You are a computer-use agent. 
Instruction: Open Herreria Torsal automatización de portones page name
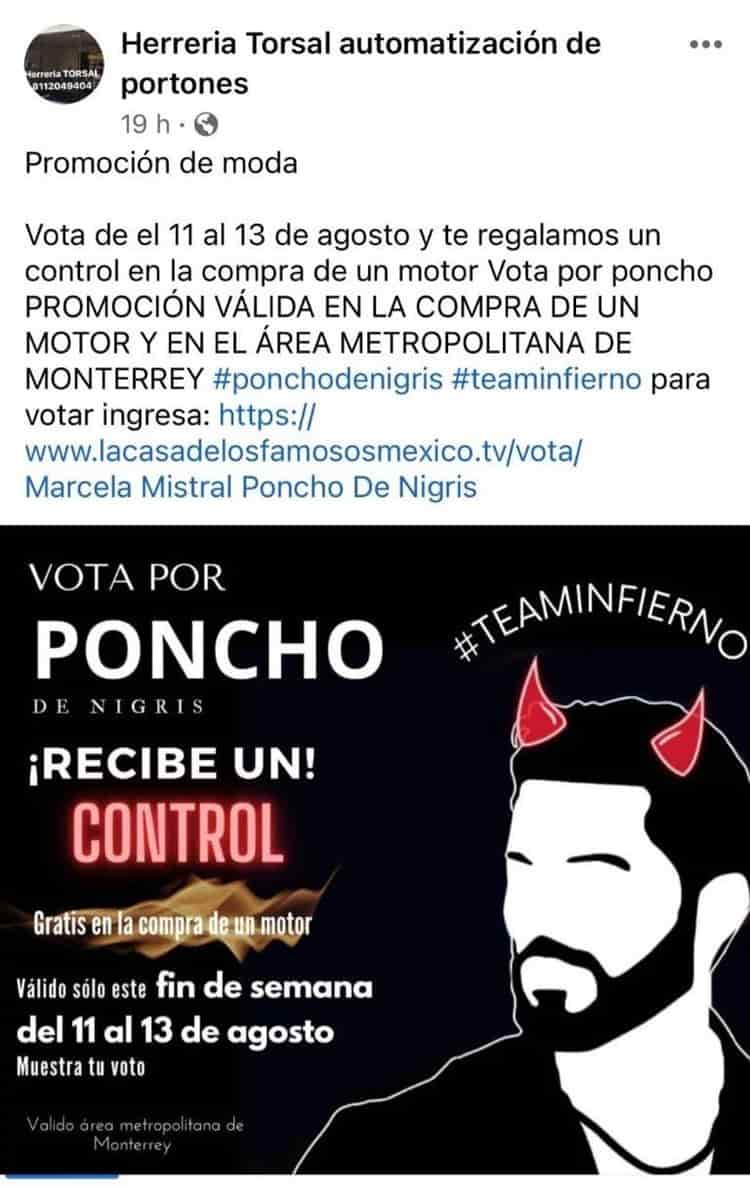click(360, 63)
